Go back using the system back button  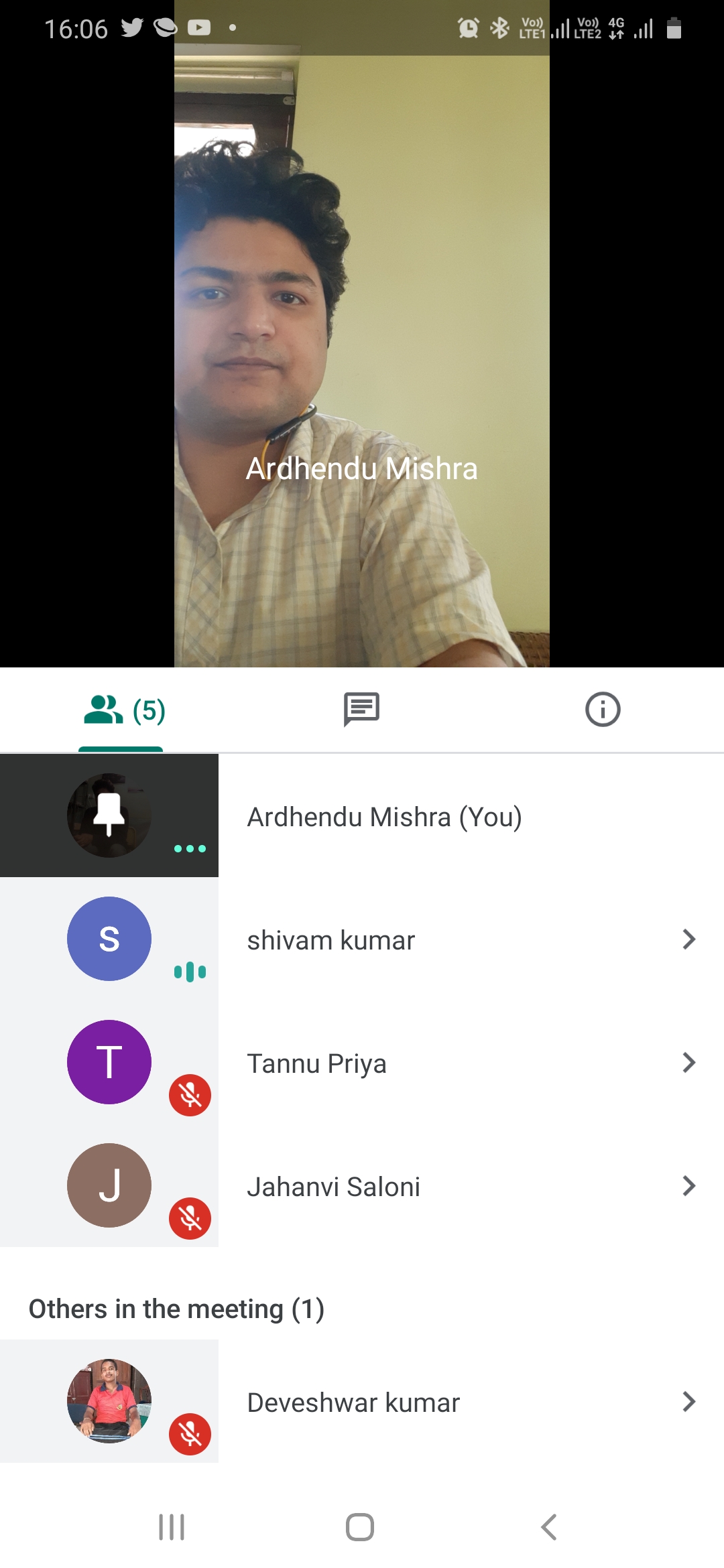tap(549, 1528)
